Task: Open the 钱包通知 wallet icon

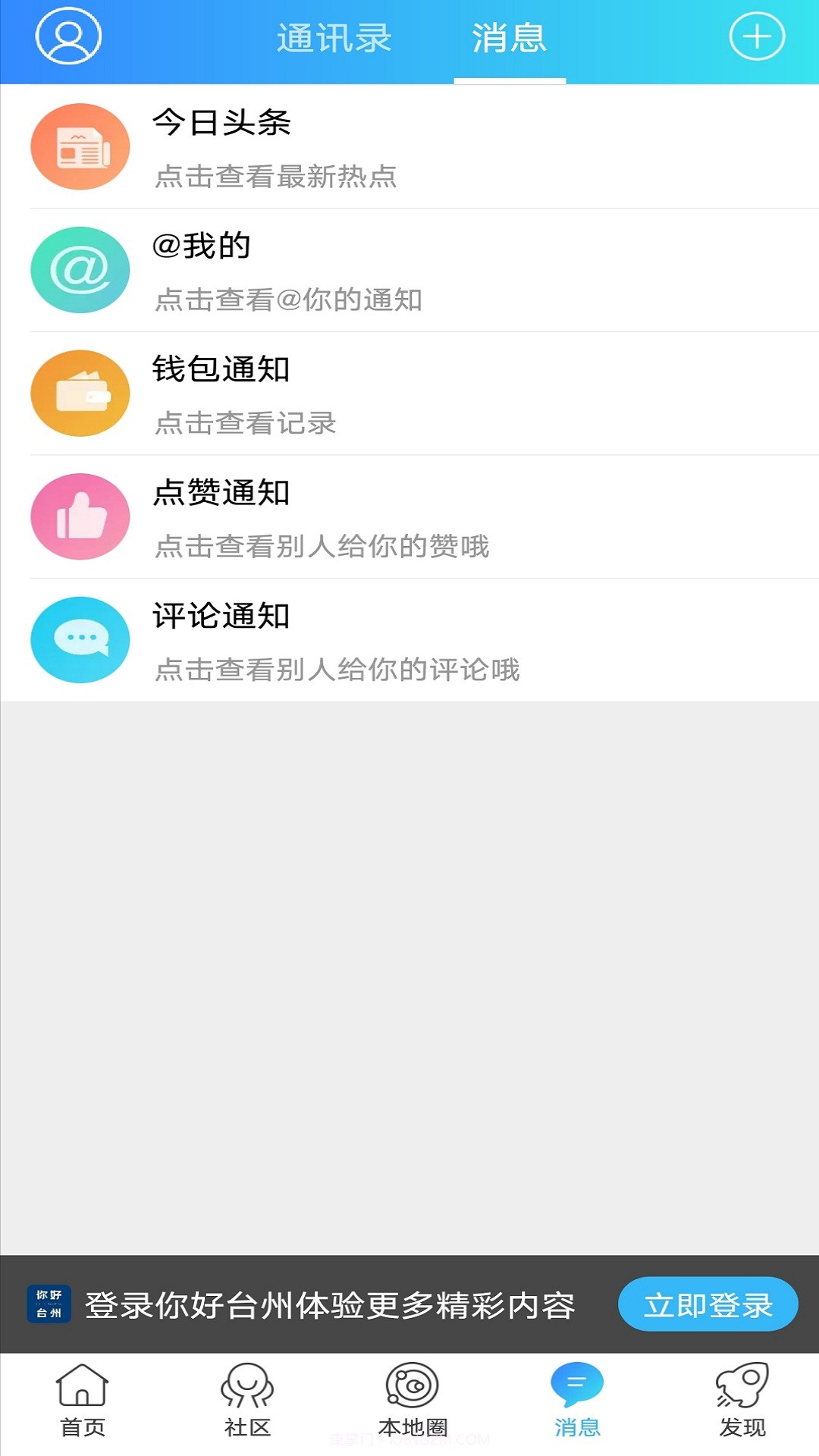Action: (x=80, y=393)
